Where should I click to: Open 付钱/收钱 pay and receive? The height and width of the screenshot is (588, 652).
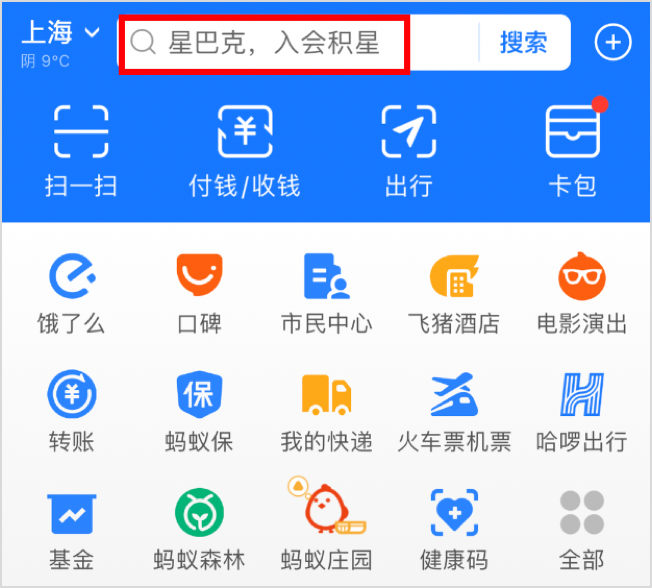(x=245, y=150)
